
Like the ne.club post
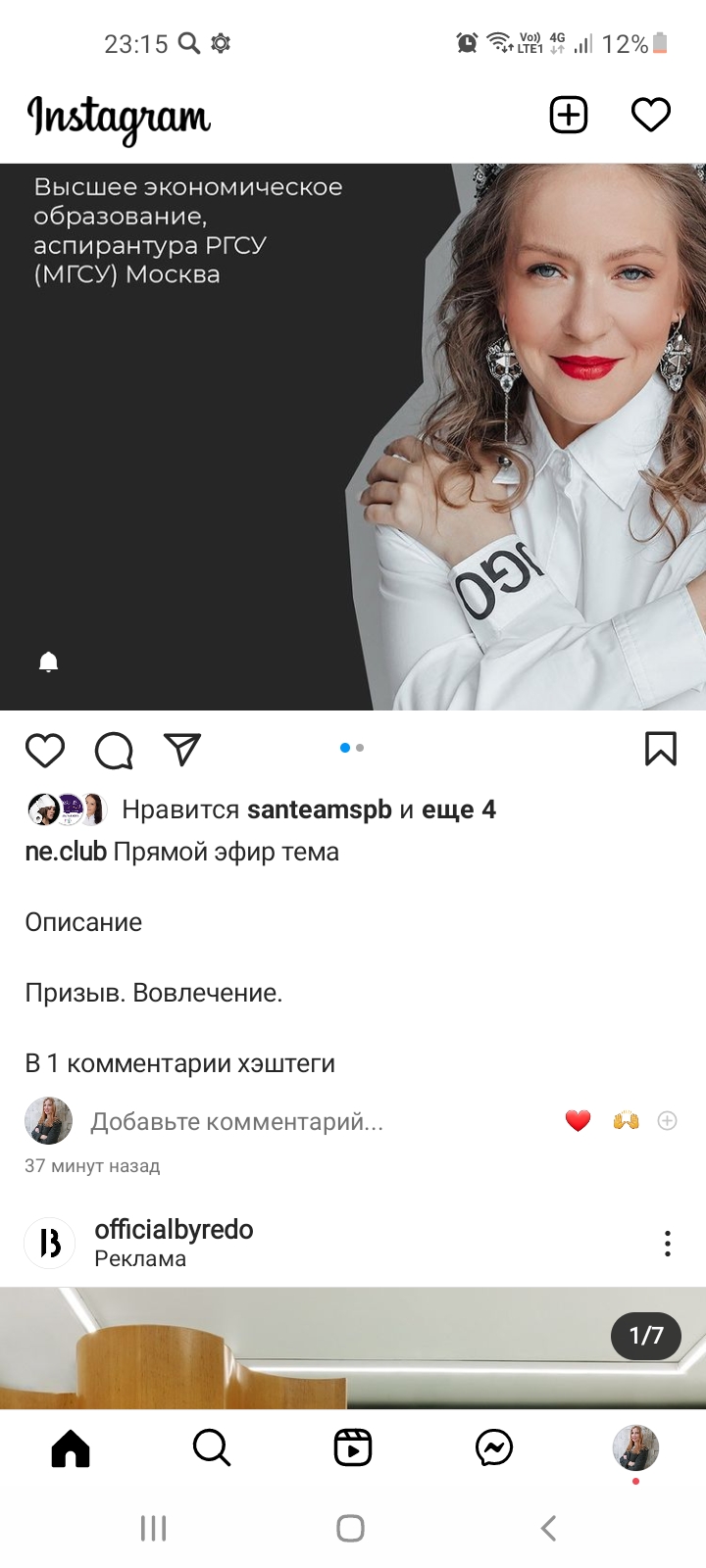pos(45,750)
